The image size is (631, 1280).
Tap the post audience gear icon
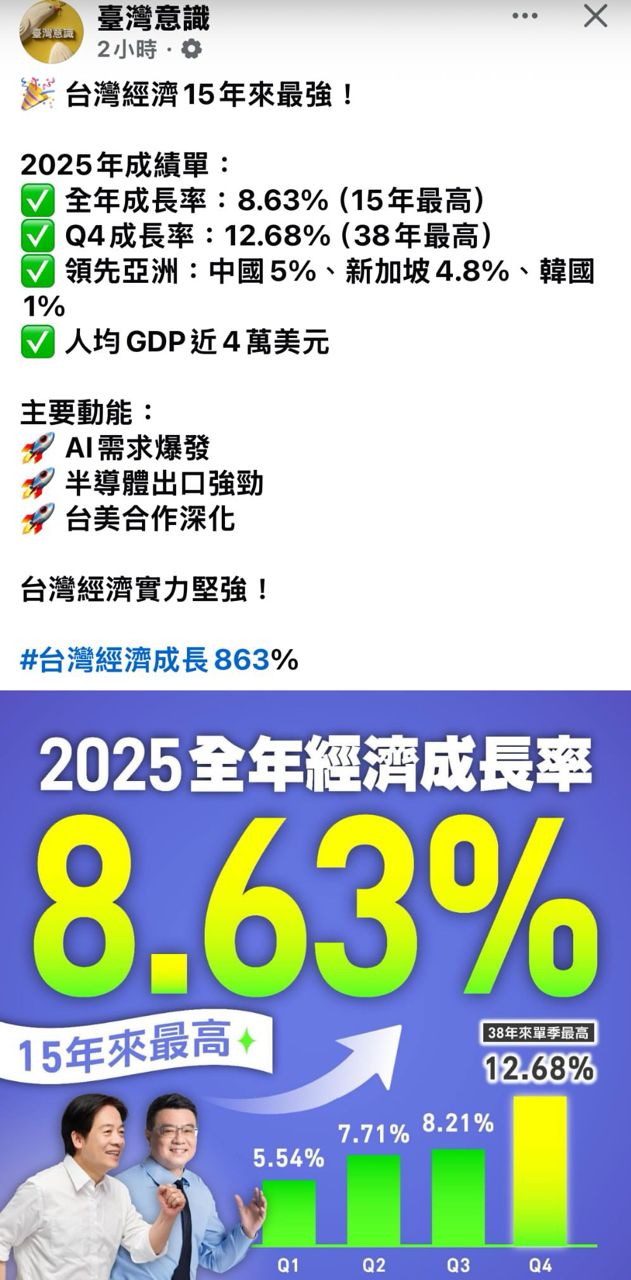(191, 49)
